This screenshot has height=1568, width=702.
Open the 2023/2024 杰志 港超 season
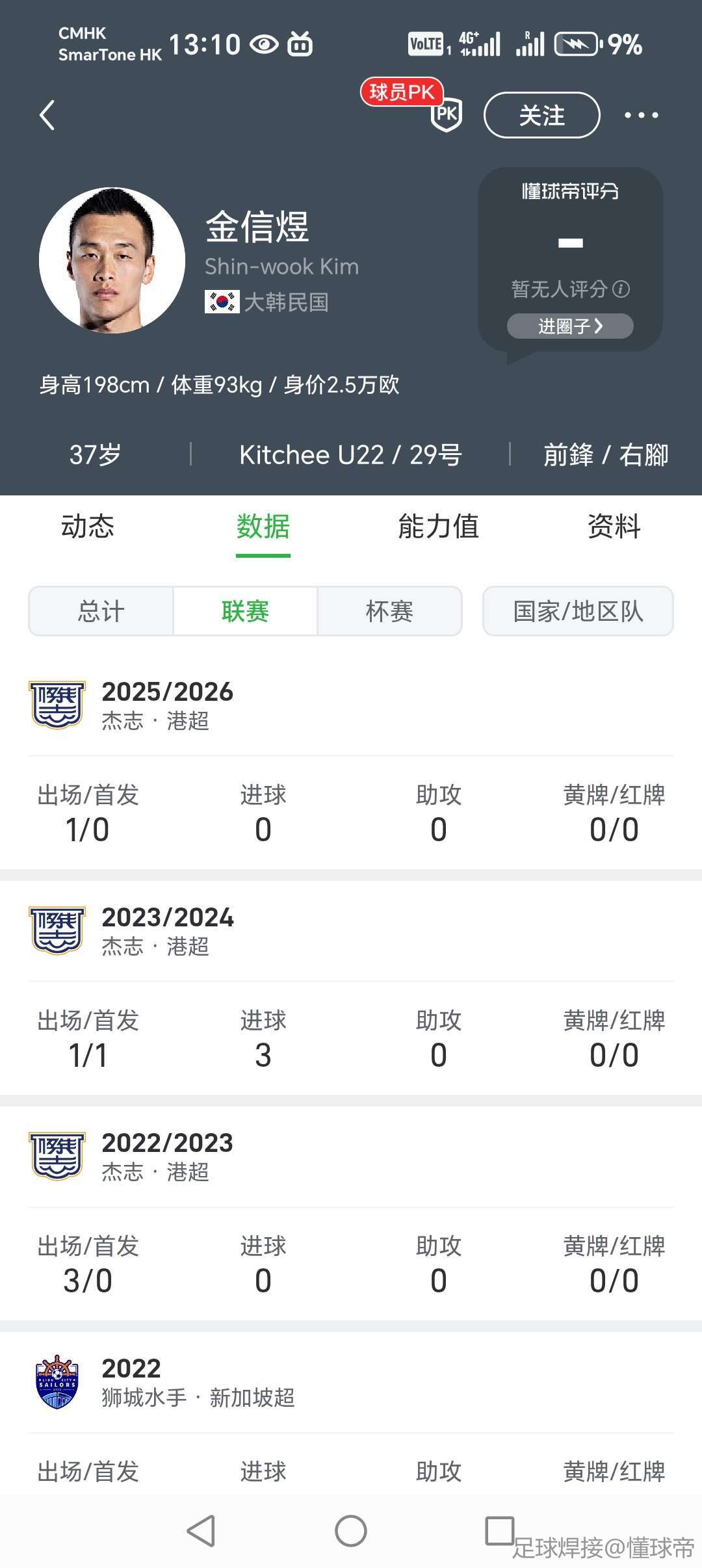coord(167,930)
